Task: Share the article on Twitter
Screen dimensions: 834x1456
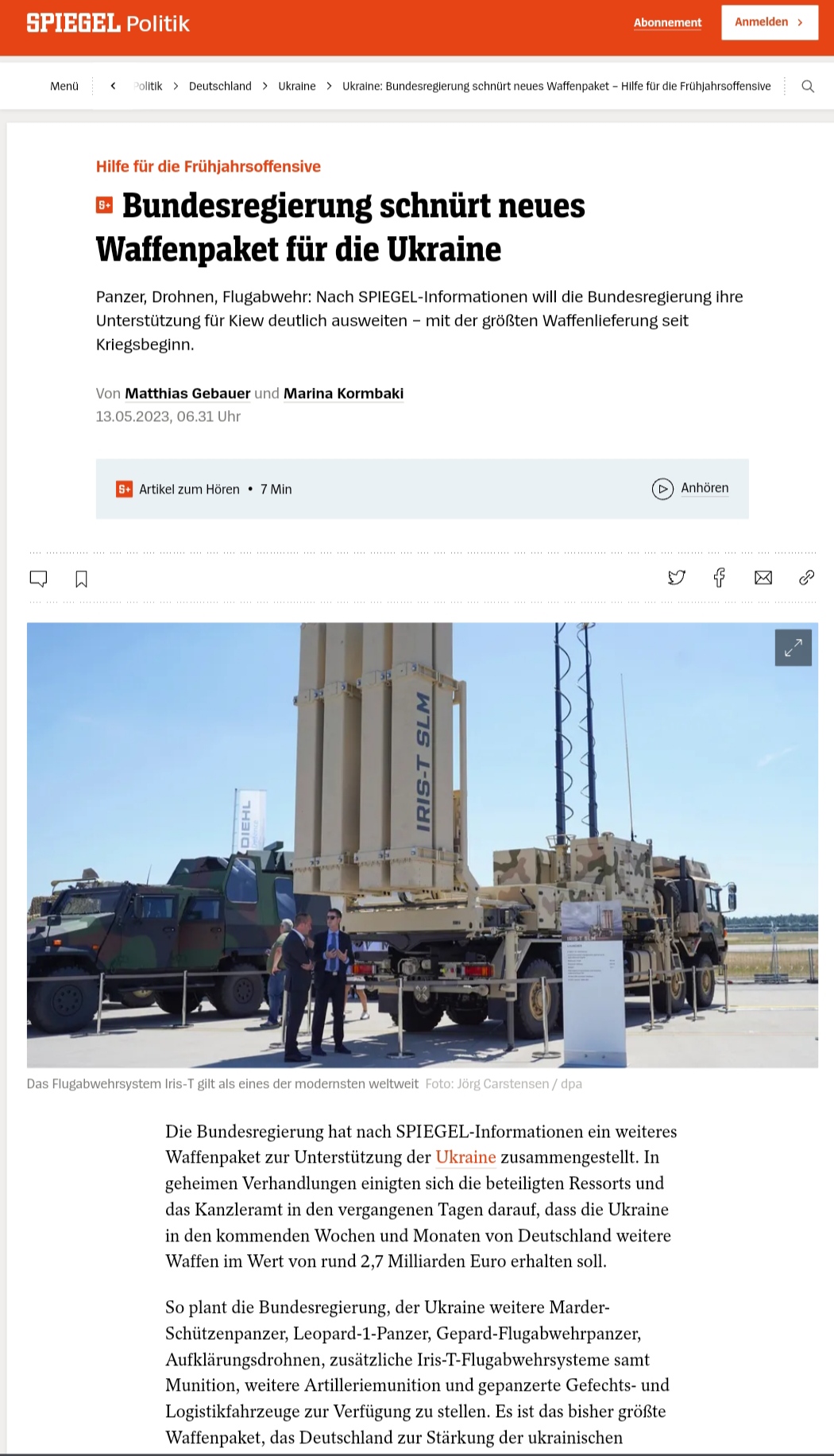Action: [x=676, y=578]
